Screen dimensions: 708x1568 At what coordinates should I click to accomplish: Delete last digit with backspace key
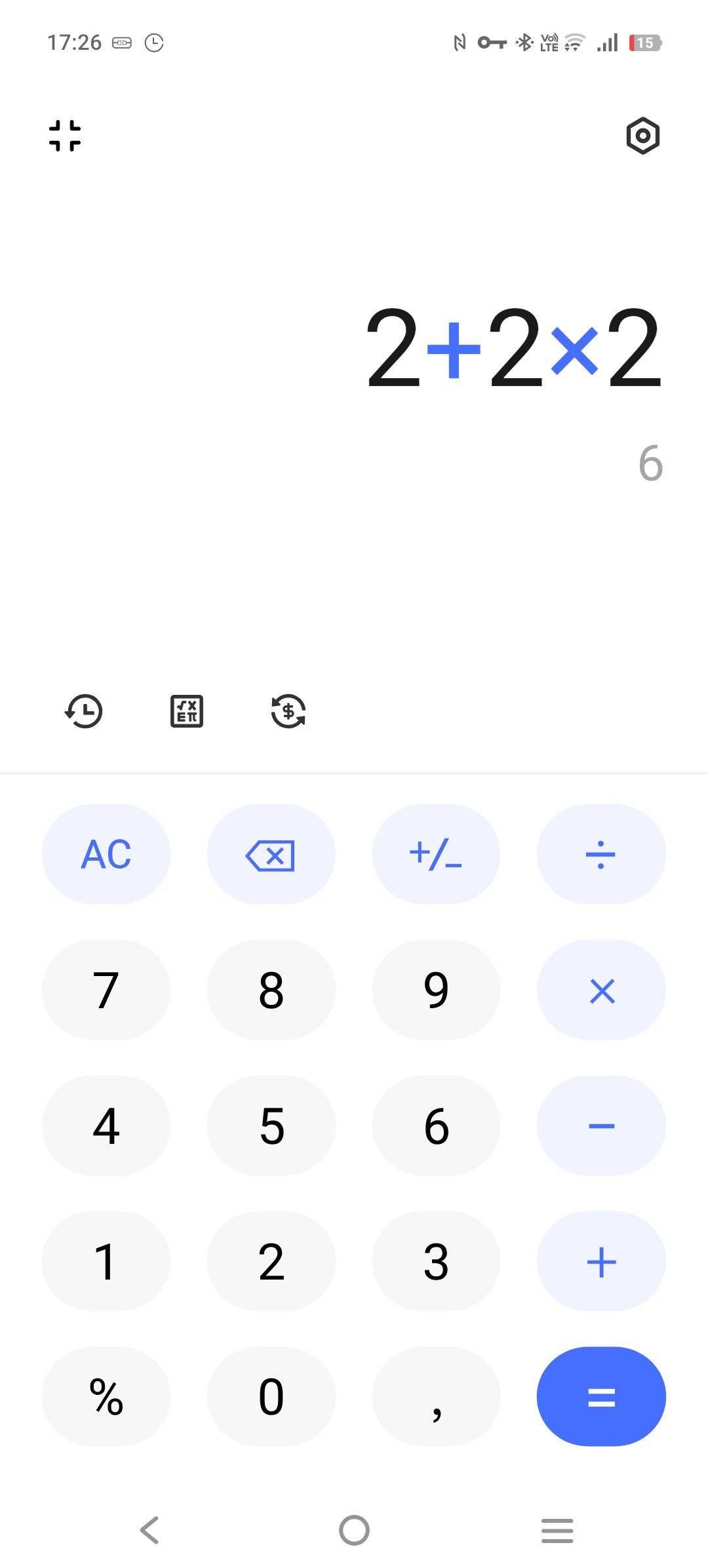[x=271, y=854]
